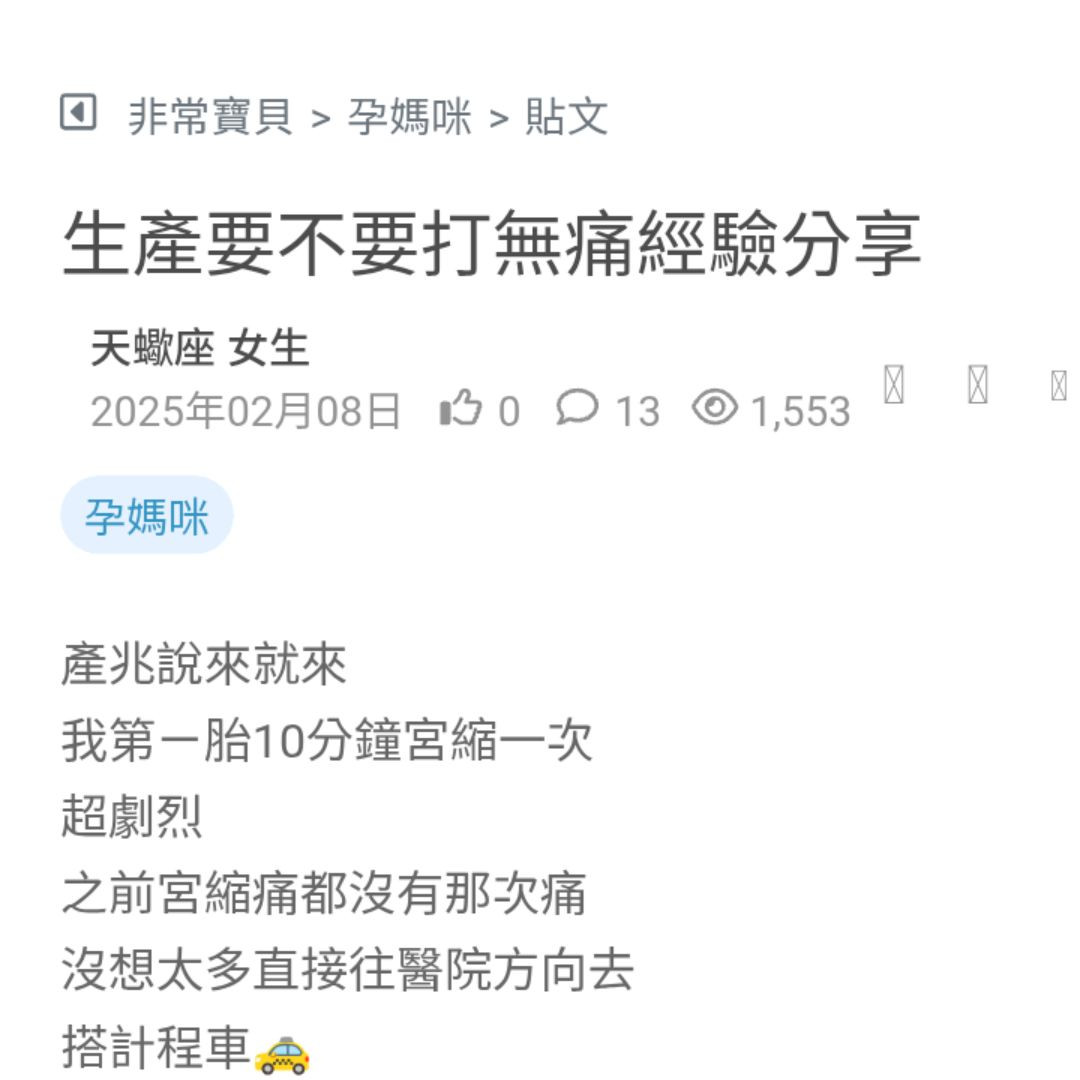Screen dimensions: 1080x1080
Task: Like this post with thumbs-up icon
Action: click(461, 409)
